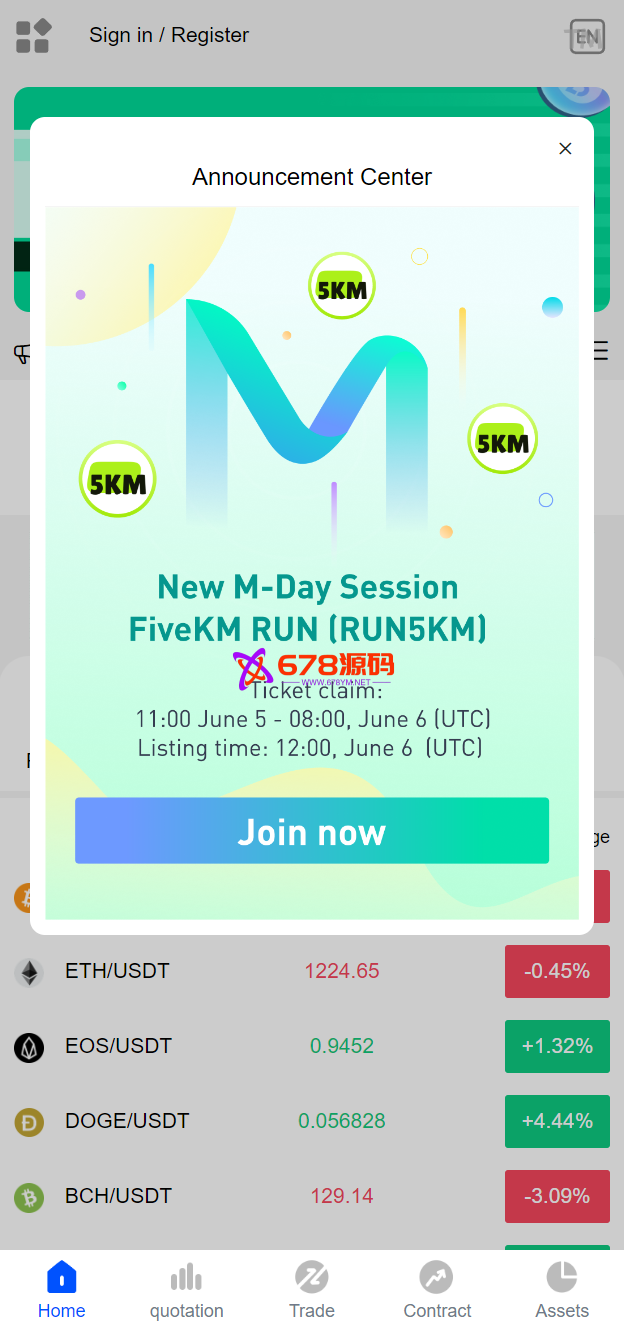The height and width of the screenshot is (1337, 624).
Task: Go to the Contract tab
Action: 437,1290
